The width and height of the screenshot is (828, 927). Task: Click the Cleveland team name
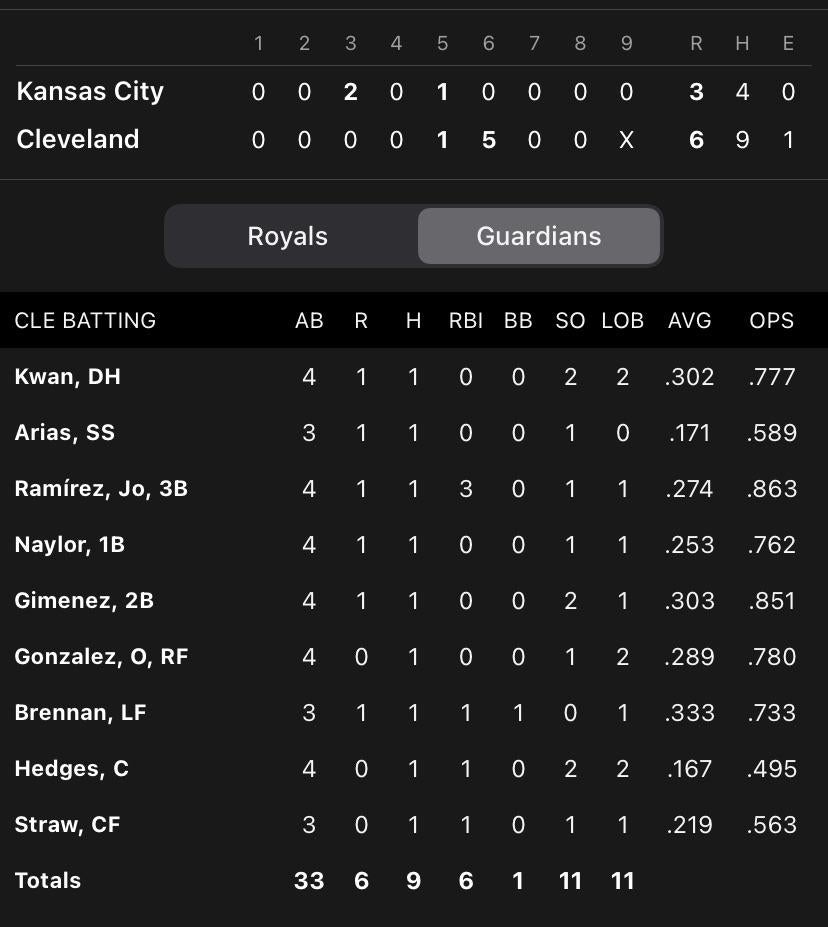pyautogui.click(x=77, y=139)
